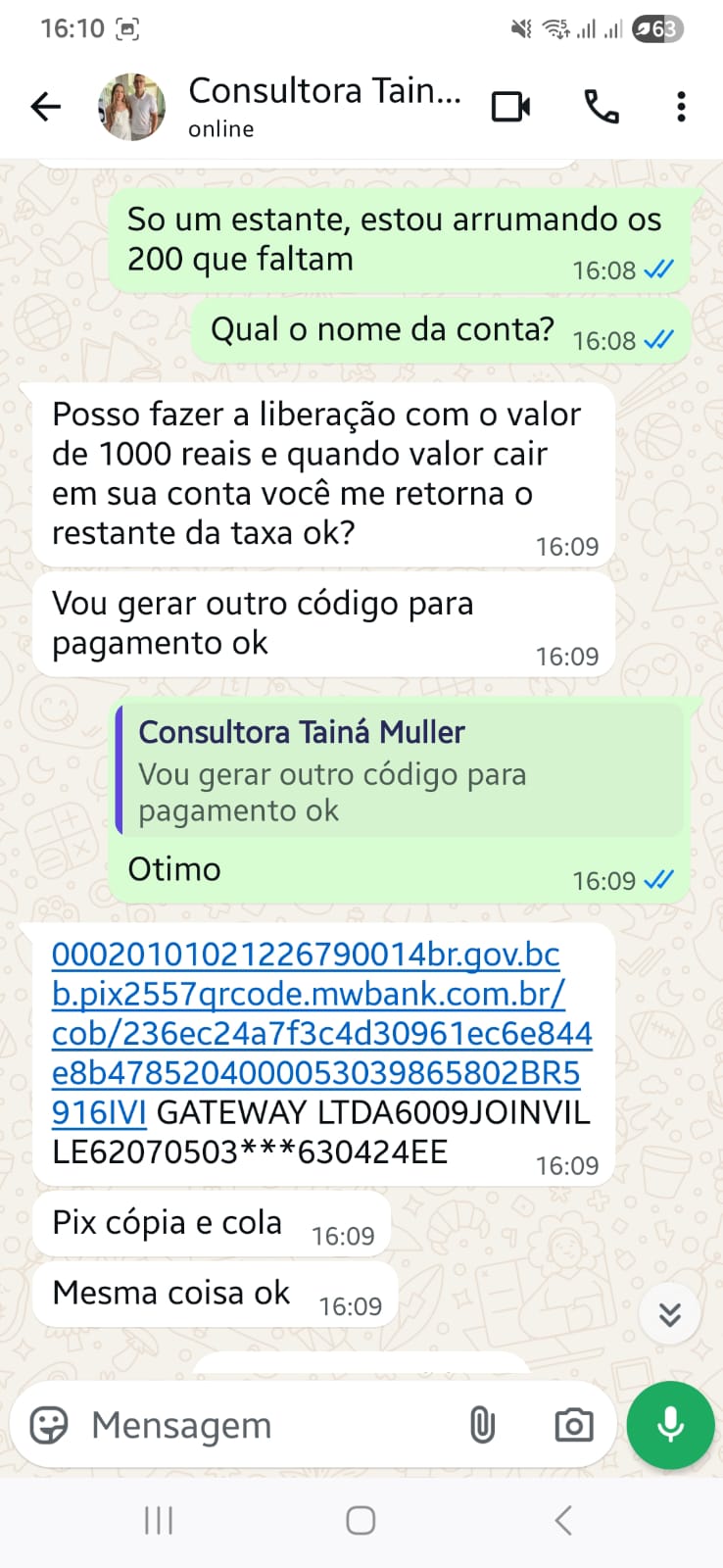The image size is (723, 1568).
Task: Tap the system home button
Action: click(x=361, y=1520)
